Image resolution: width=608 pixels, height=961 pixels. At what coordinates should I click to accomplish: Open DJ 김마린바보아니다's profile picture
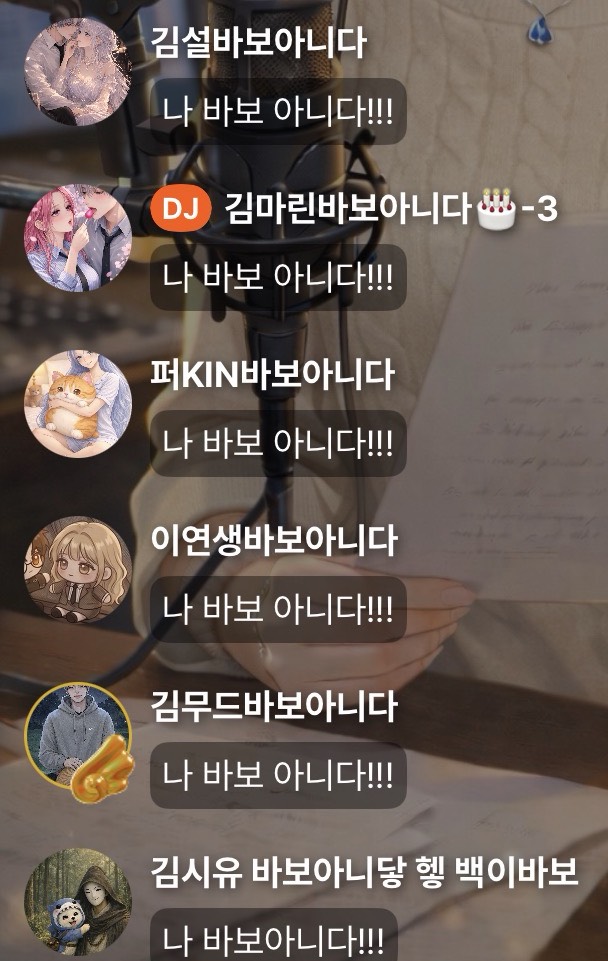[77, 237]
